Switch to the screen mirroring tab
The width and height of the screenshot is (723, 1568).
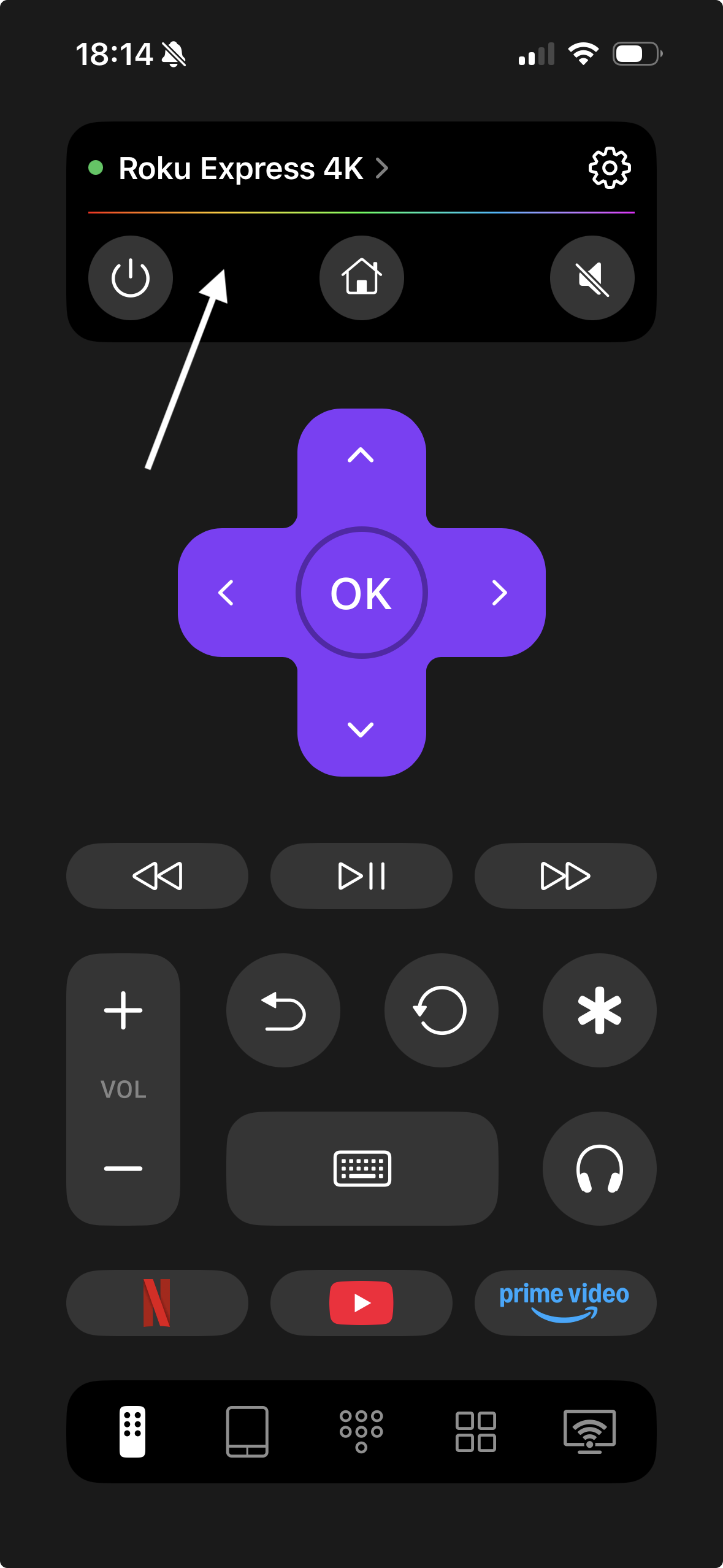(x=589, y=1431)
